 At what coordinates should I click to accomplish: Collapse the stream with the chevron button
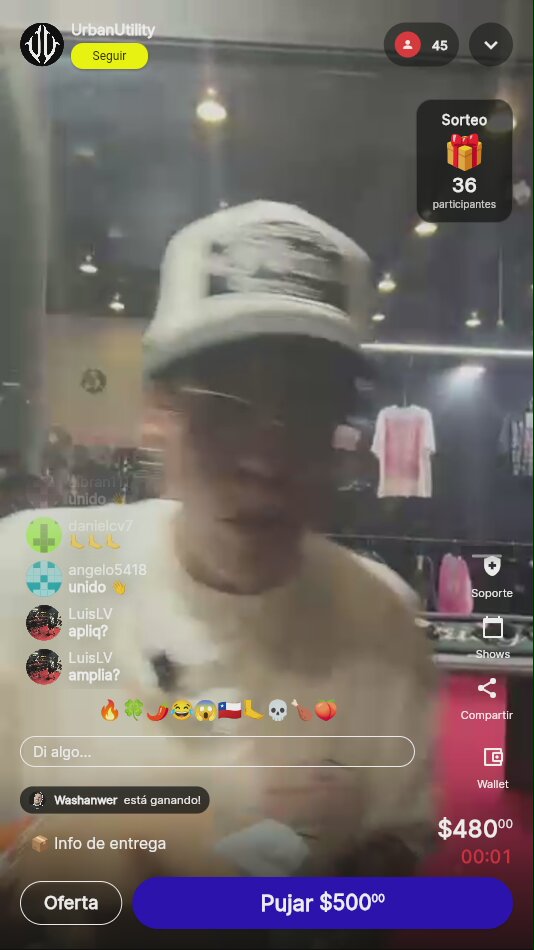click(491, 45)
